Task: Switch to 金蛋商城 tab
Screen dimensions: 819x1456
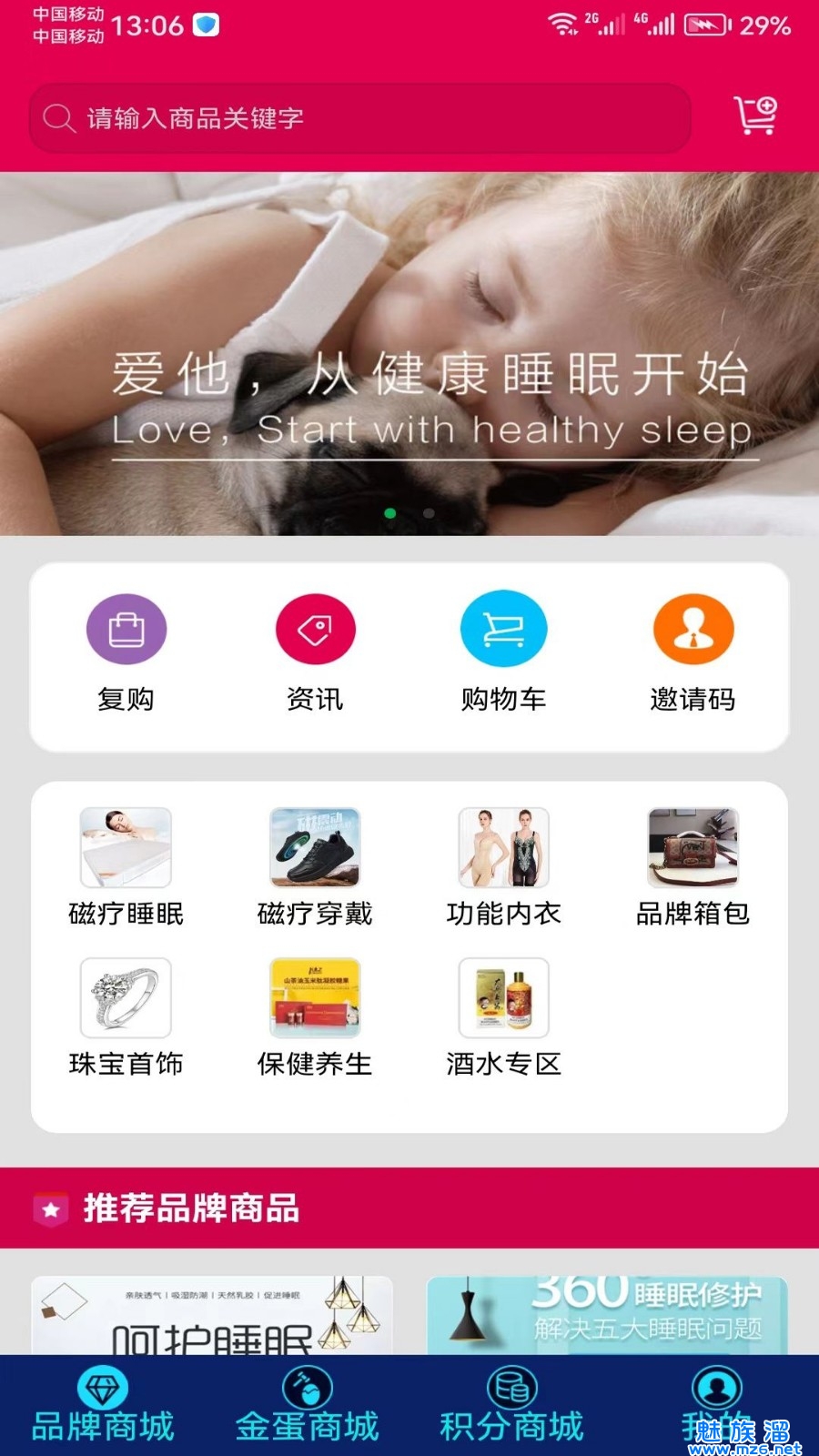Action: (x=308, y=1406)
